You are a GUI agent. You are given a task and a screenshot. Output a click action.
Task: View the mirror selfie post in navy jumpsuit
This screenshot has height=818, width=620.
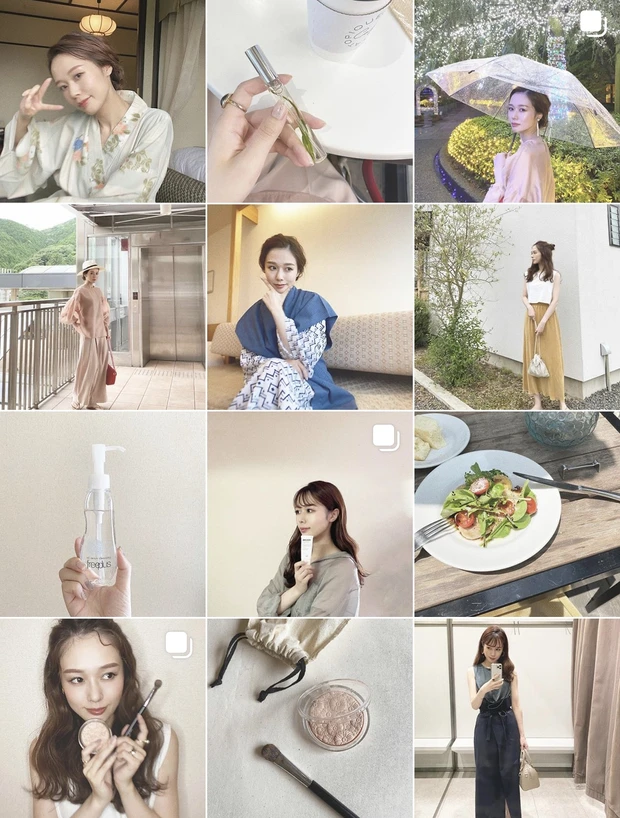click(x=517, y=719)
